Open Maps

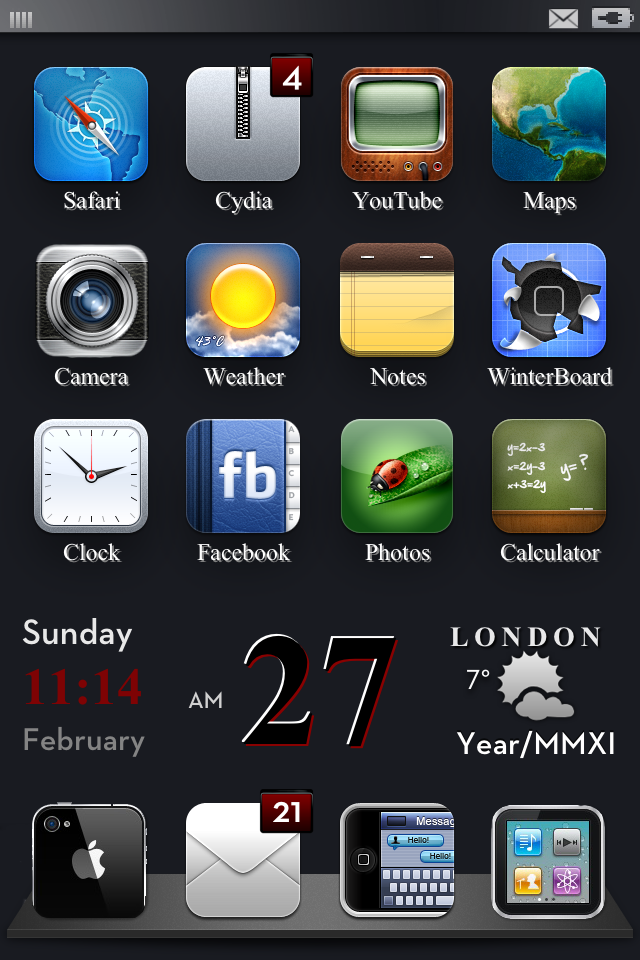549,124
